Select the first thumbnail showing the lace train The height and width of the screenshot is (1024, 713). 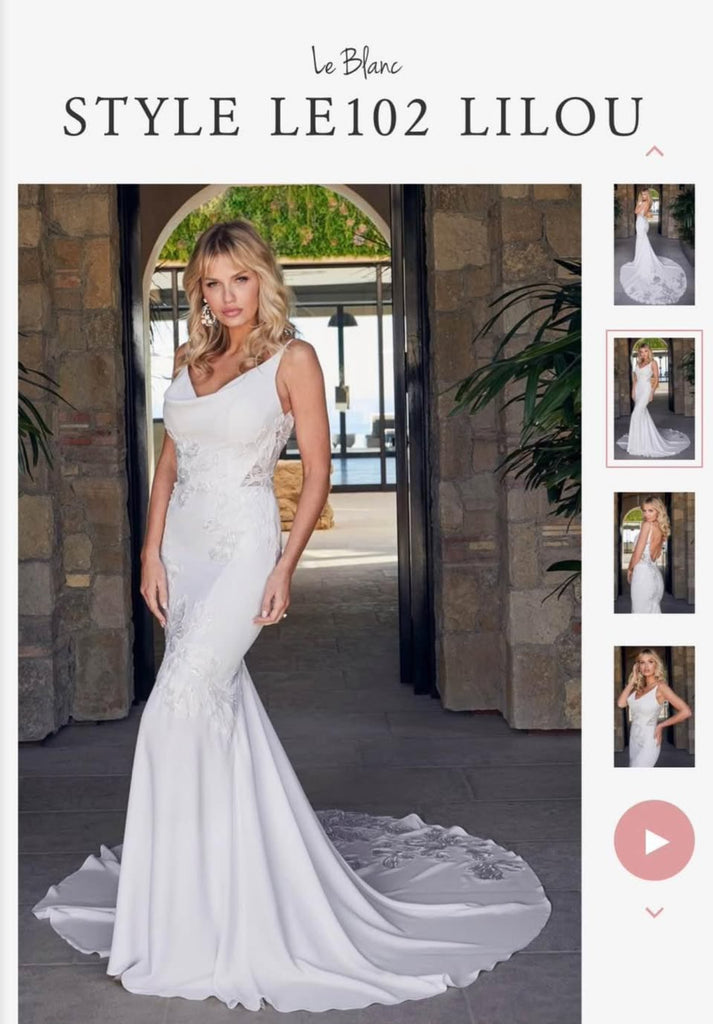654,245
